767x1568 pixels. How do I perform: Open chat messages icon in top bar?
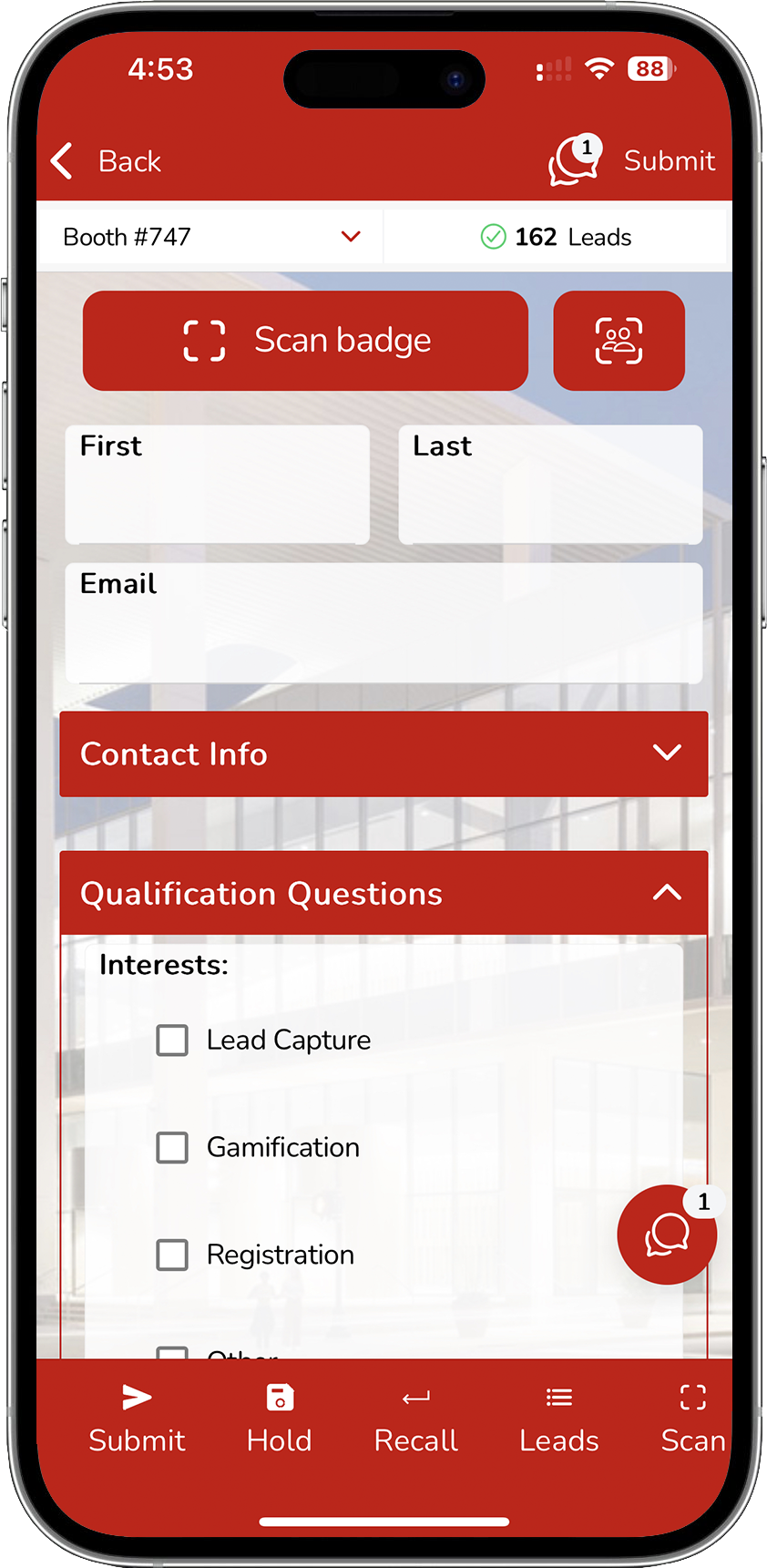(573, 161)
